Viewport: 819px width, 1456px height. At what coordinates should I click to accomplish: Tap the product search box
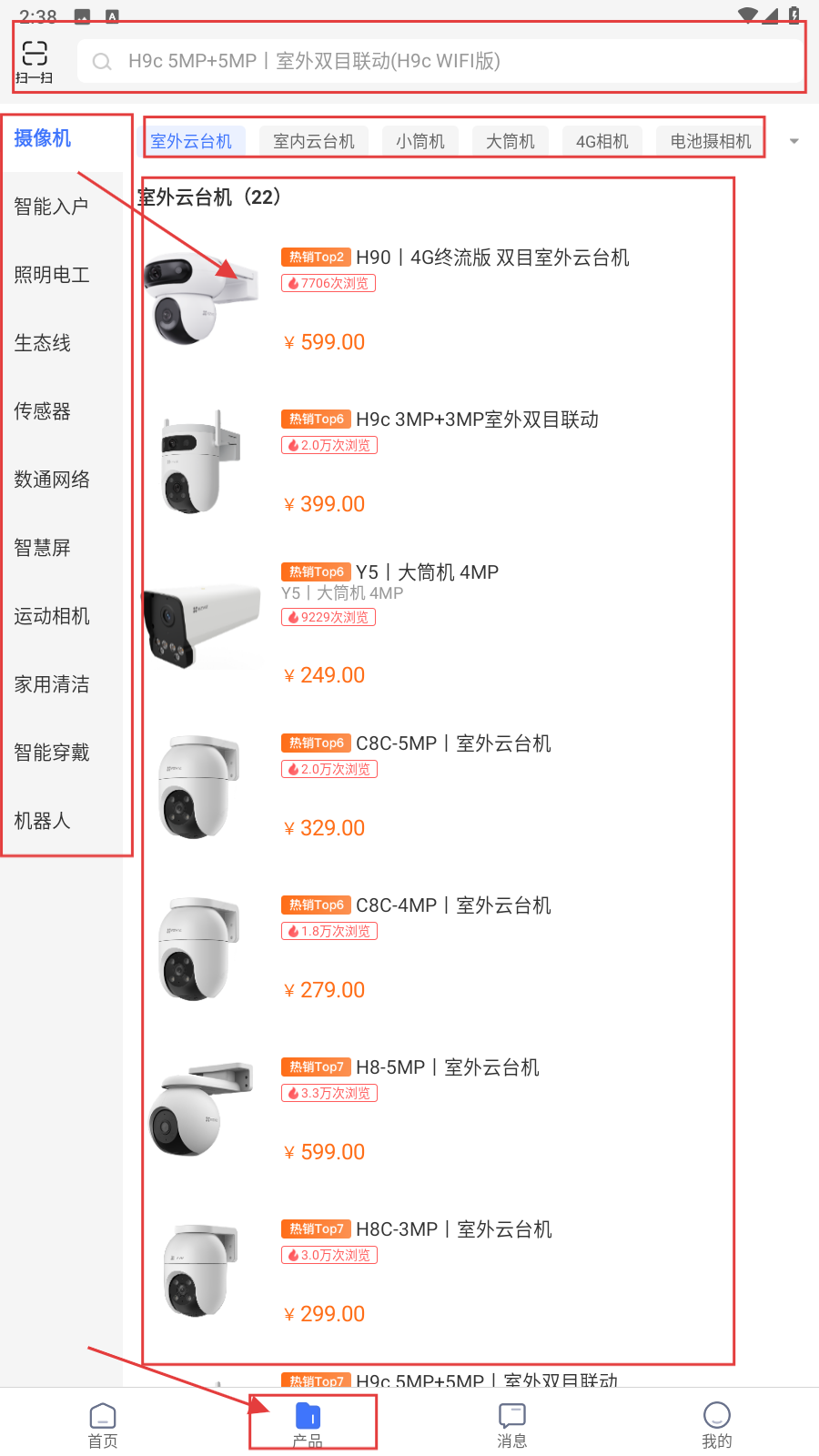click(x=437, y=61)
